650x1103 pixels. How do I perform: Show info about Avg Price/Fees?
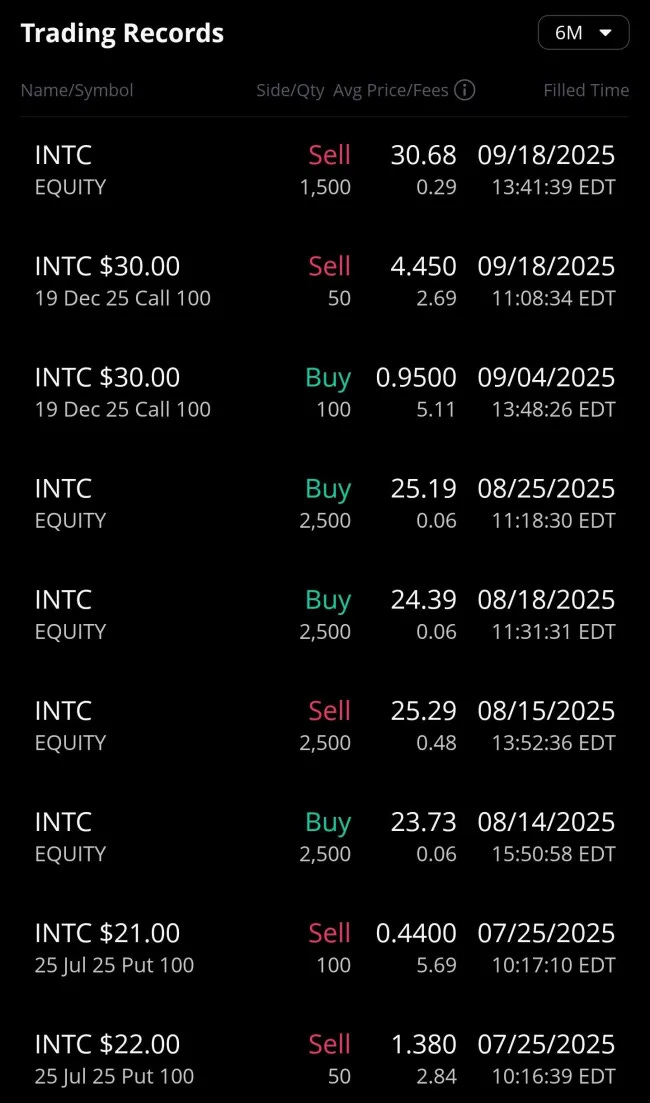tap(464, 90)
